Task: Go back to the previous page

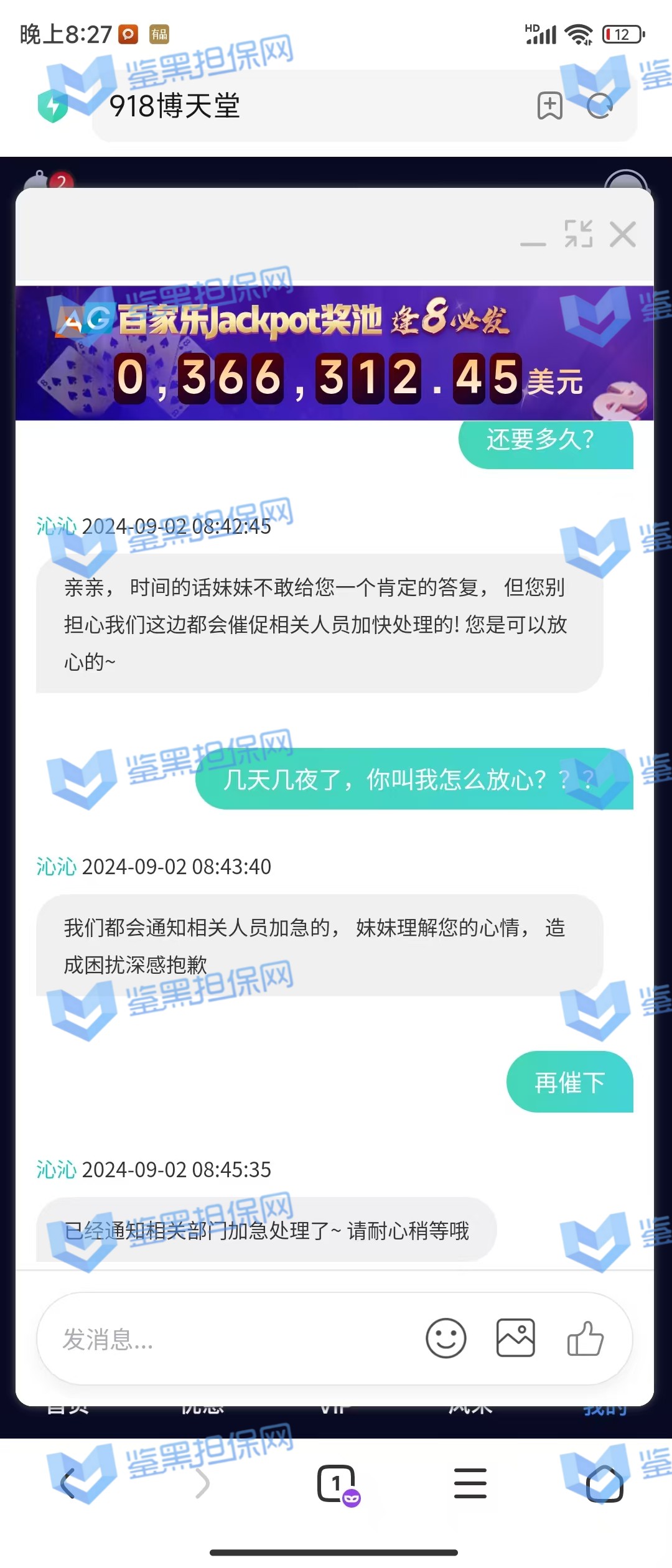Action: pos(68,1484)
